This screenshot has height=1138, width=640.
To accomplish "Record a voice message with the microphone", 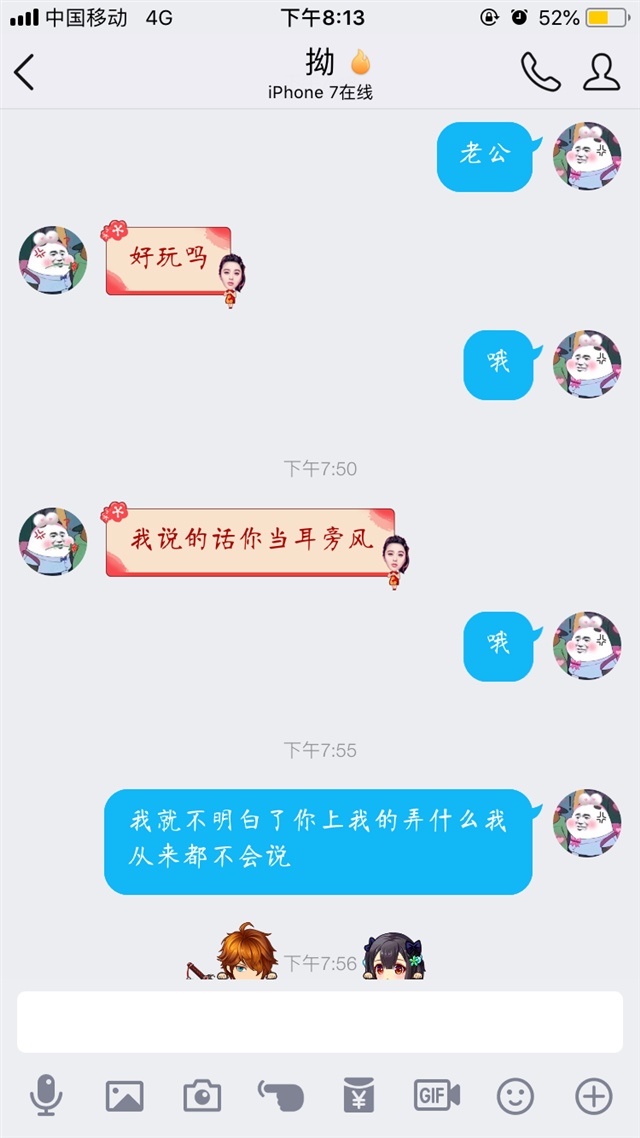I will (x=46, y=1096).
